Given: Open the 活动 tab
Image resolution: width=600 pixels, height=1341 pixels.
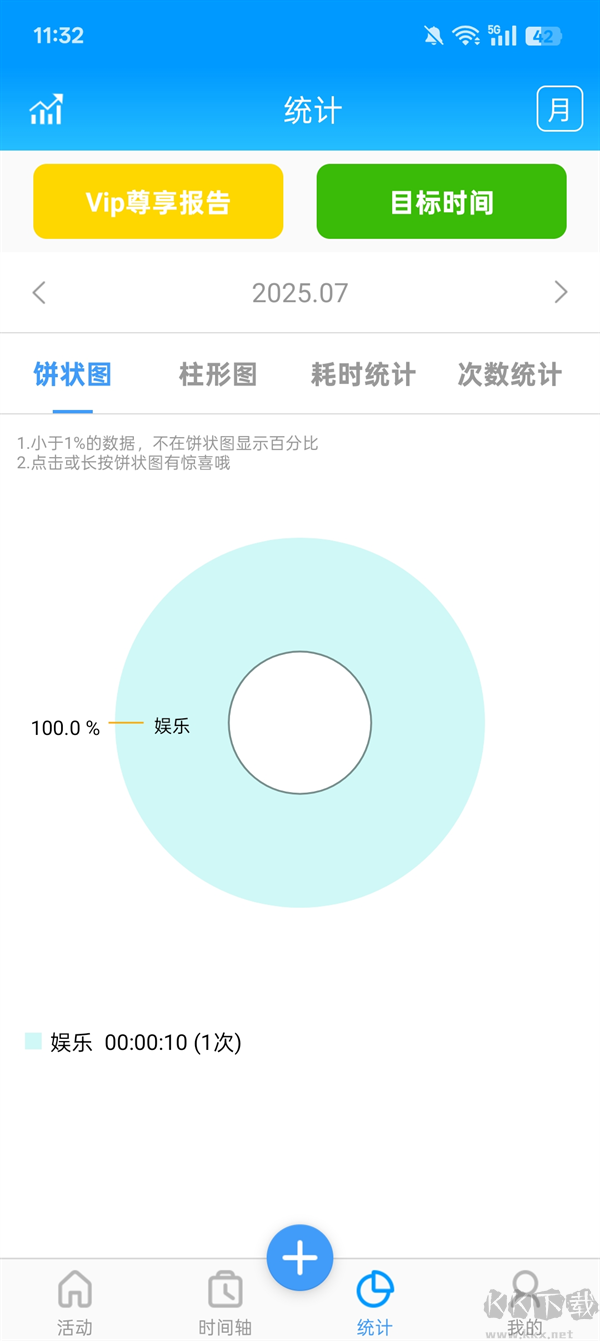Looking at the screenshot, I should pos(75,1302).
